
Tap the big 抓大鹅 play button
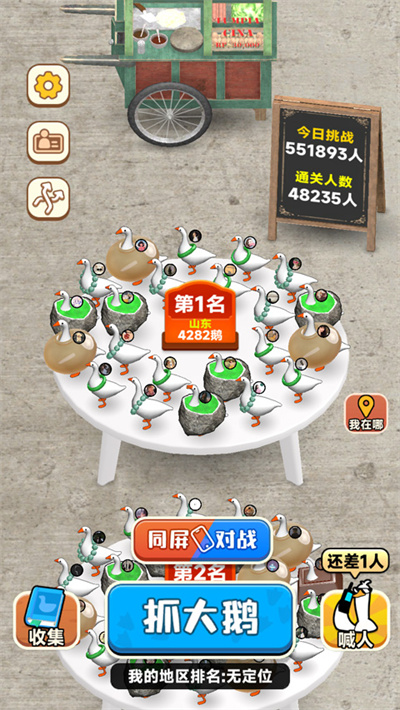[x=201, y=619]
